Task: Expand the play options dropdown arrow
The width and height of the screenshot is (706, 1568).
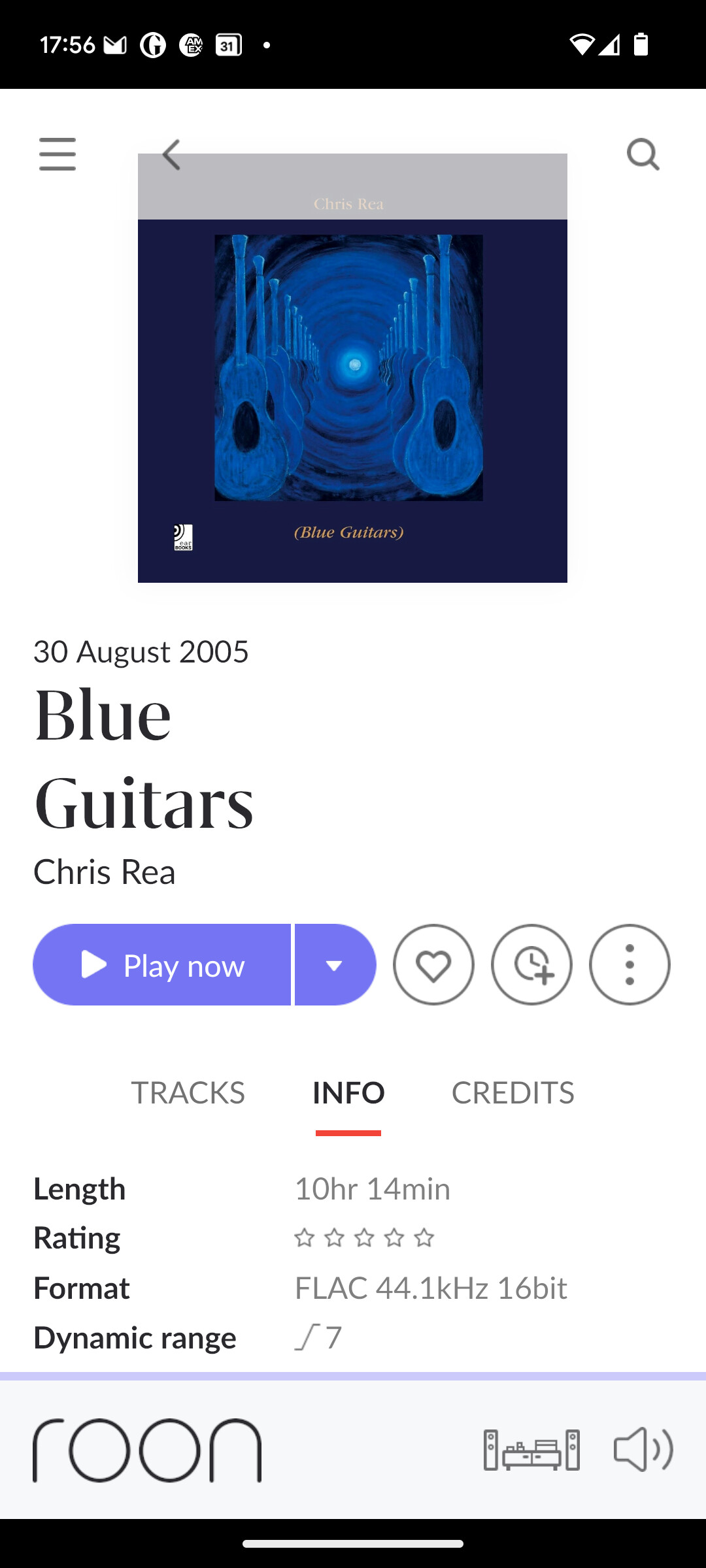Action: click(335, 964)
